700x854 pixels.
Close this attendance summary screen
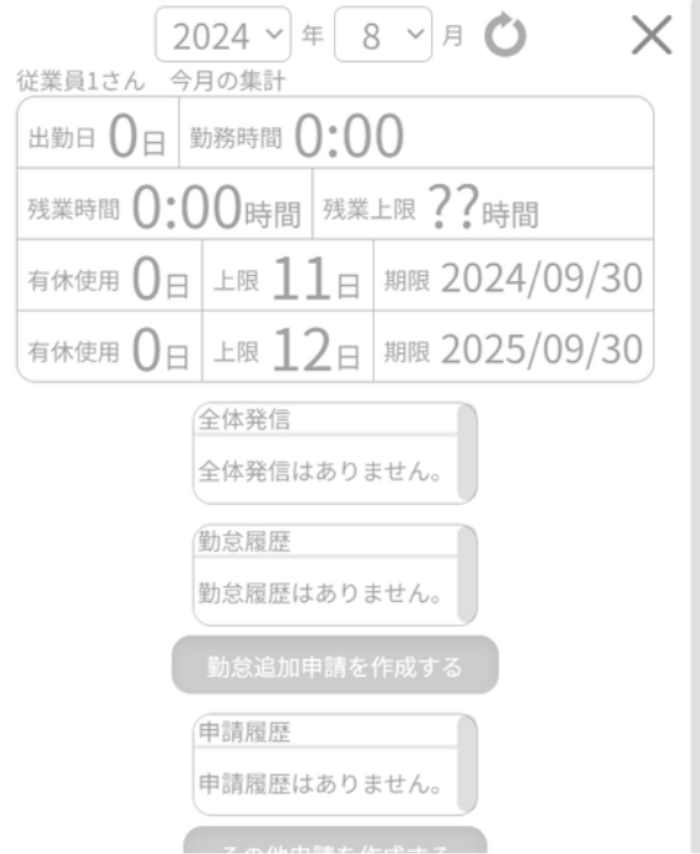[x=652, y=38]
